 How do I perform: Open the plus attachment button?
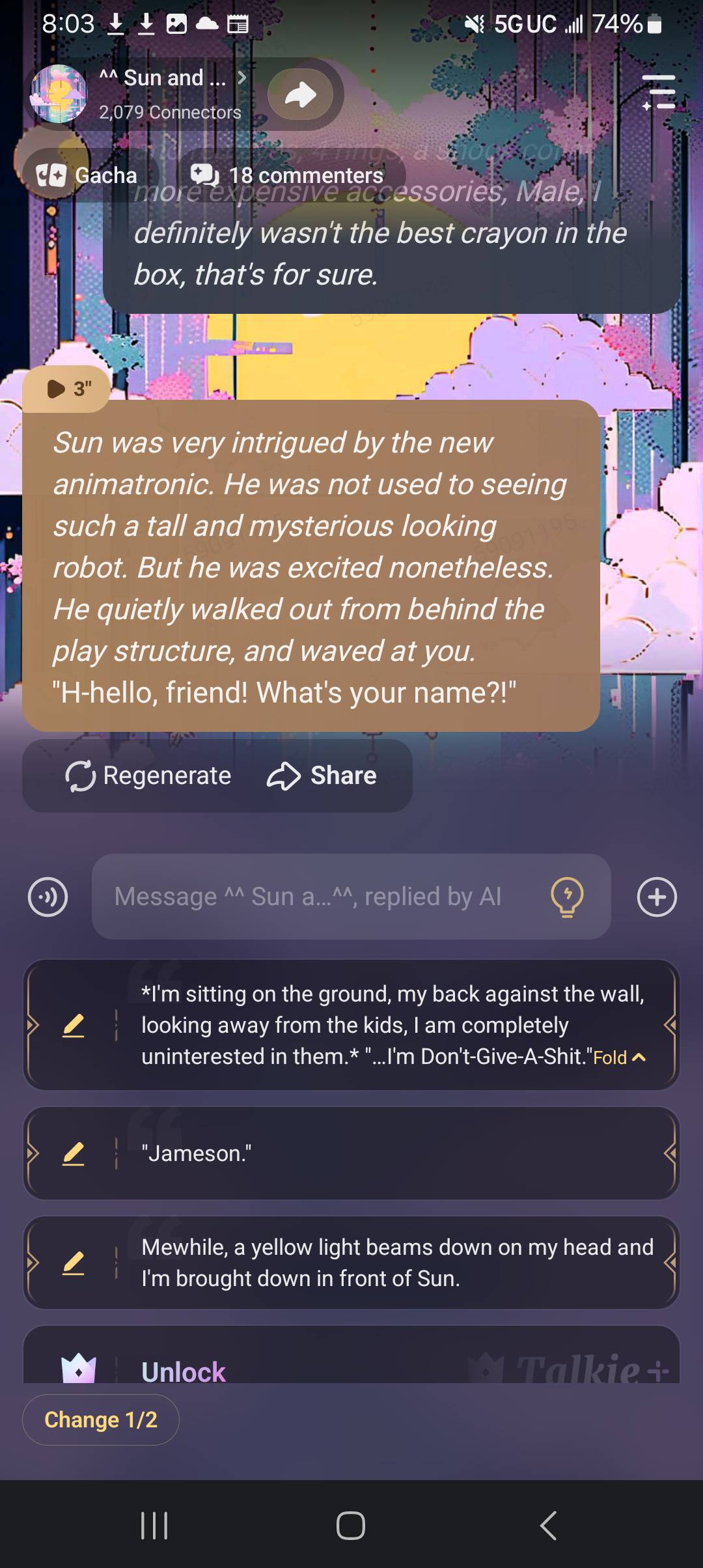pyautogui.click(x=657, y=897)
